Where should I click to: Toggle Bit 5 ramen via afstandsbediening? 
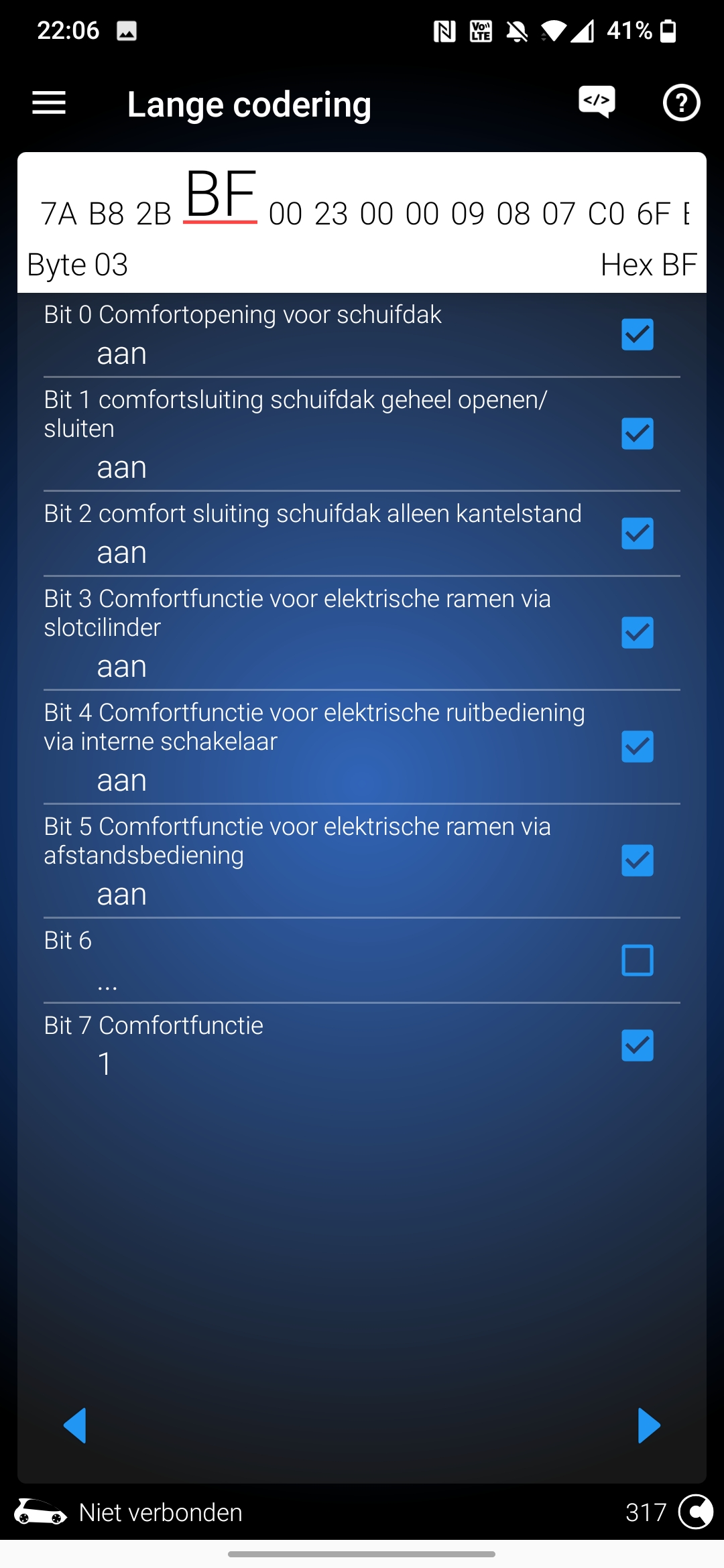(637, 860)
